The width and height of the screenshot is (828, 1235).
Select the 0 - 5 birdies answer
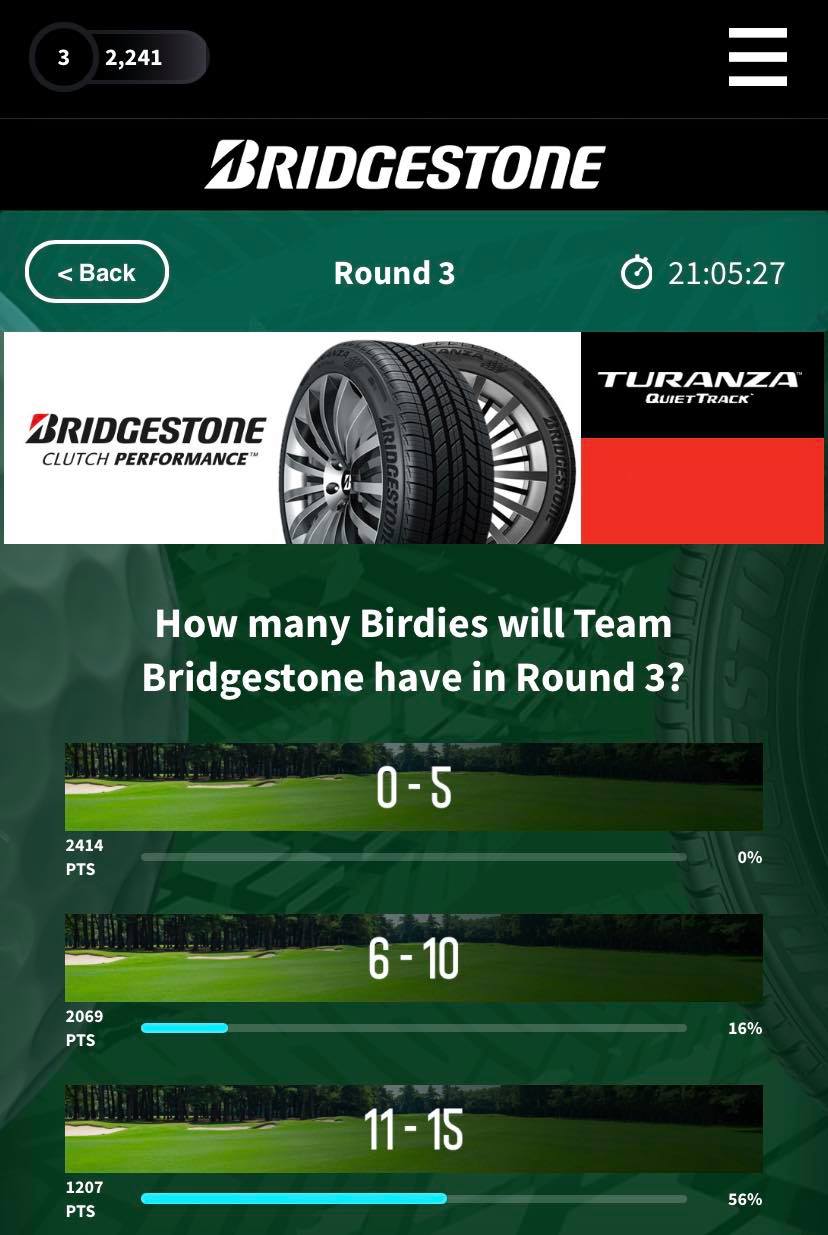point(414,787)
